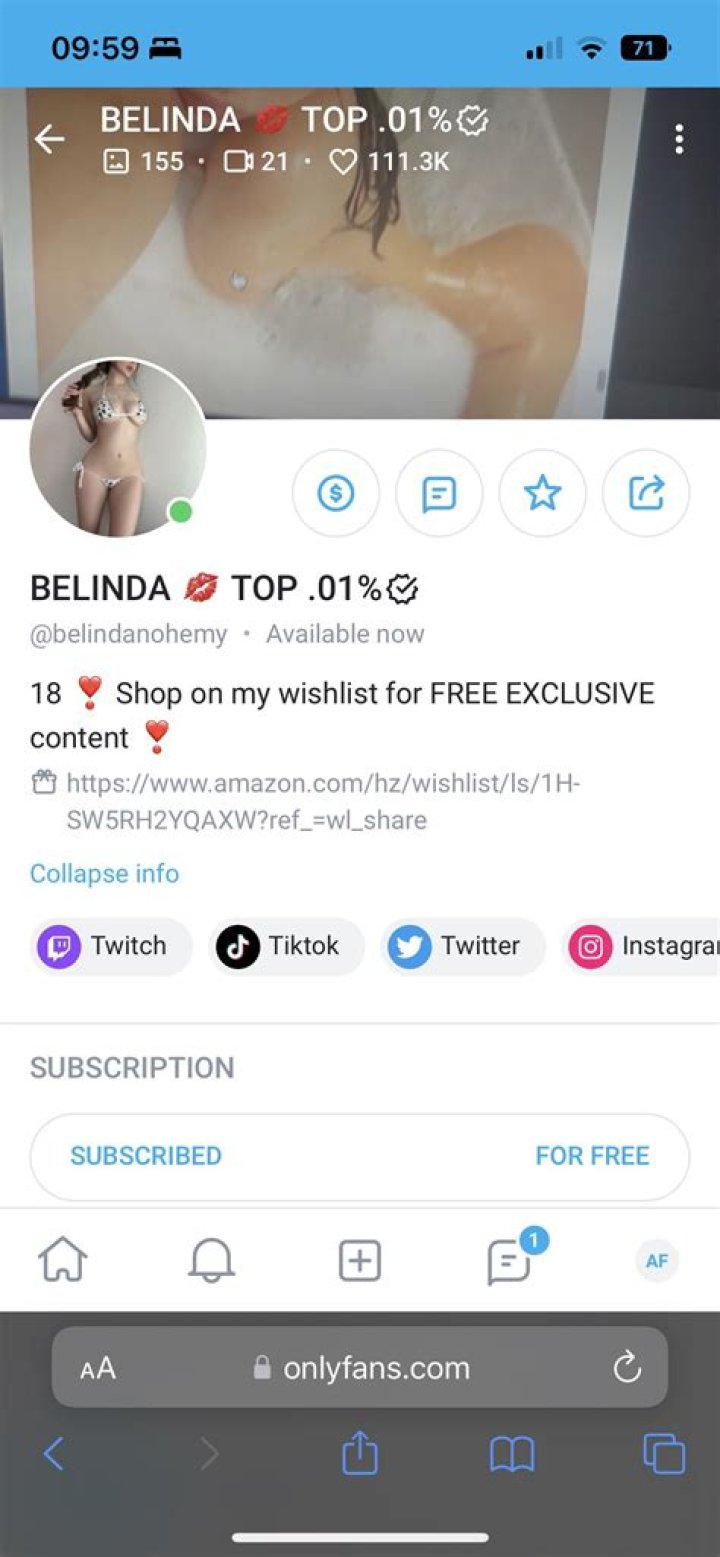
Task: Open the AF account avatar menu
Action: pyautogui.click(x=657, y=1260)
